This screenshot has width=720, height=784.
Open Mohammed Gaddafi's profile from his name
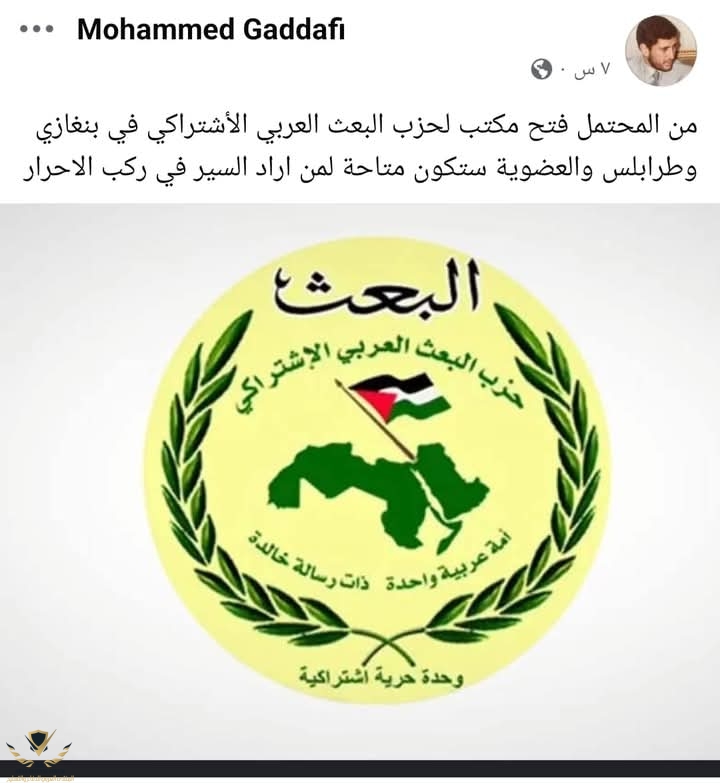coord(211,30)
